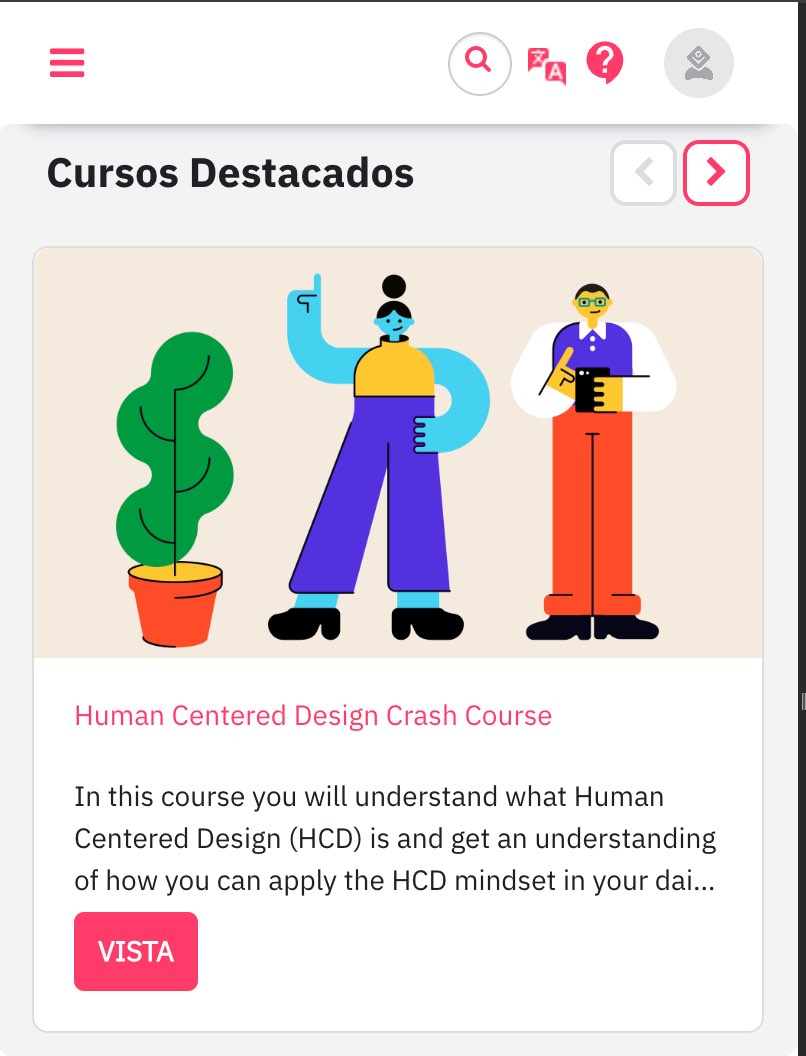Open the Human Centered Design Crash Course link

click(x=313, y=716)
